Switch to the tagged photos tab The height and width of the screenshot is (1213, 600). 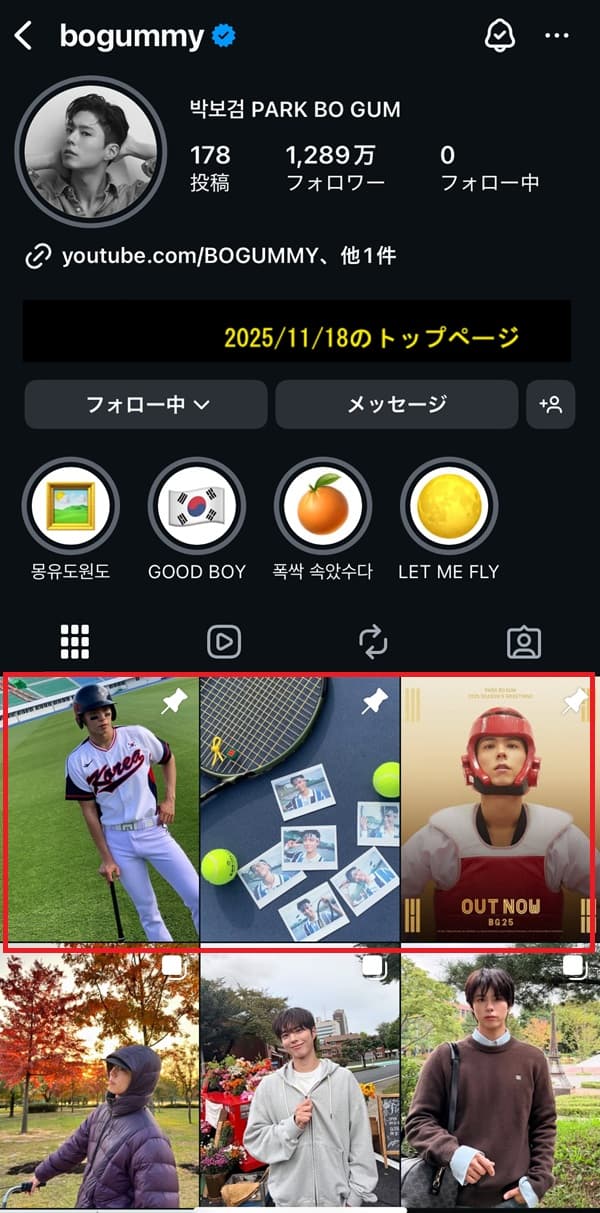(x=523, y=642)
